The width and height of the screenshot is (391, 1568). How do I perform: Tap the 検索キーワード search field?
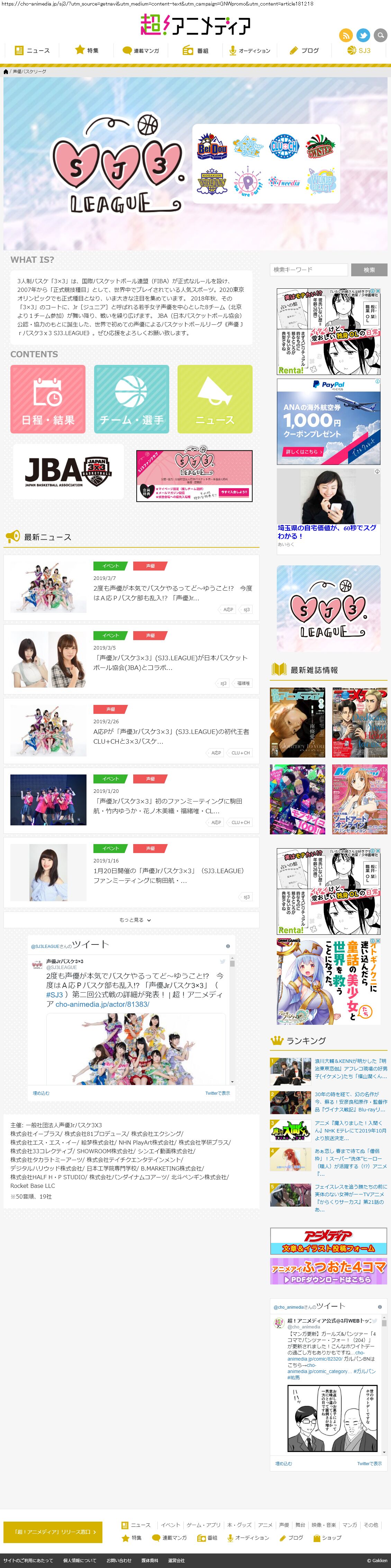coord(308,270)
